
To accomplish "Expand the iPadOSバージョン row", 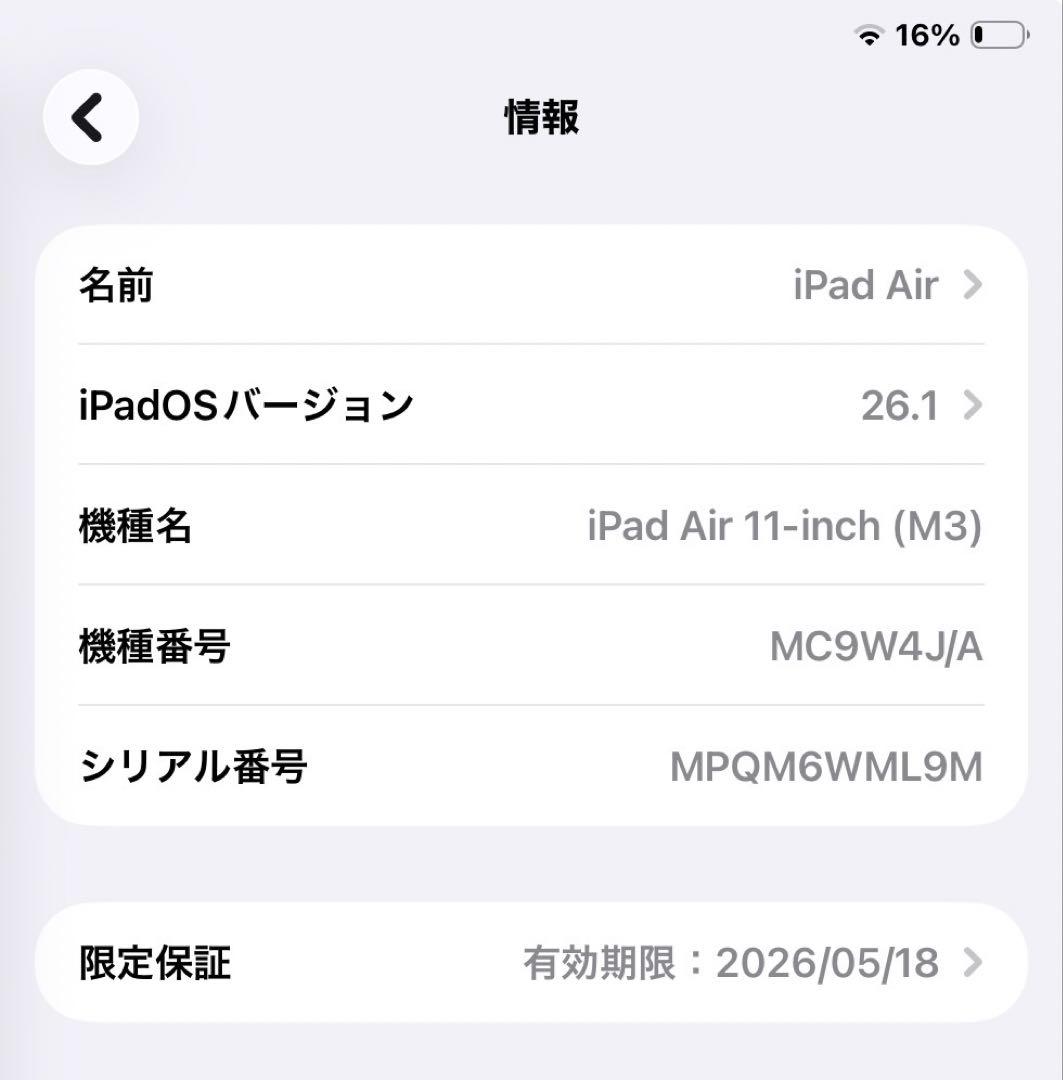I will [x=400, y=405].
